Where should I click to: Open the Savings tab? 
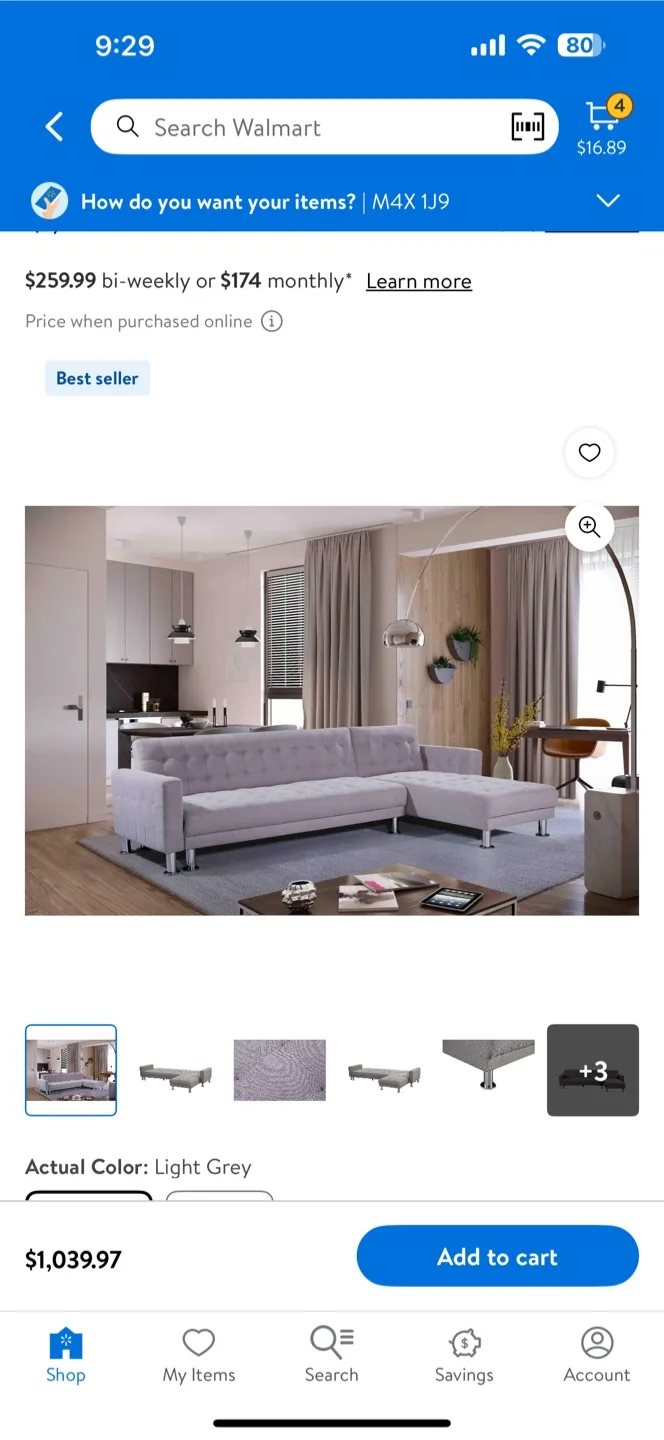click(464, 1355)
